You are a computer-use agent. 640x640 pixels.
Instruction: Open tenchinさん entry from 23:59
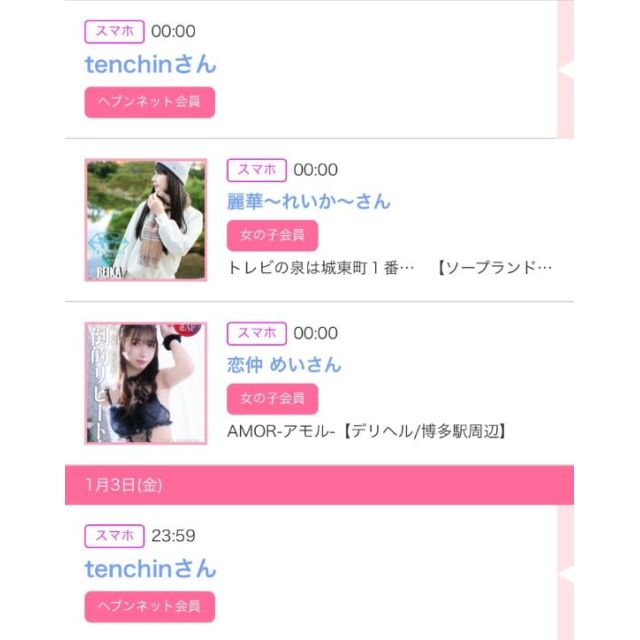tap(150, 569)
